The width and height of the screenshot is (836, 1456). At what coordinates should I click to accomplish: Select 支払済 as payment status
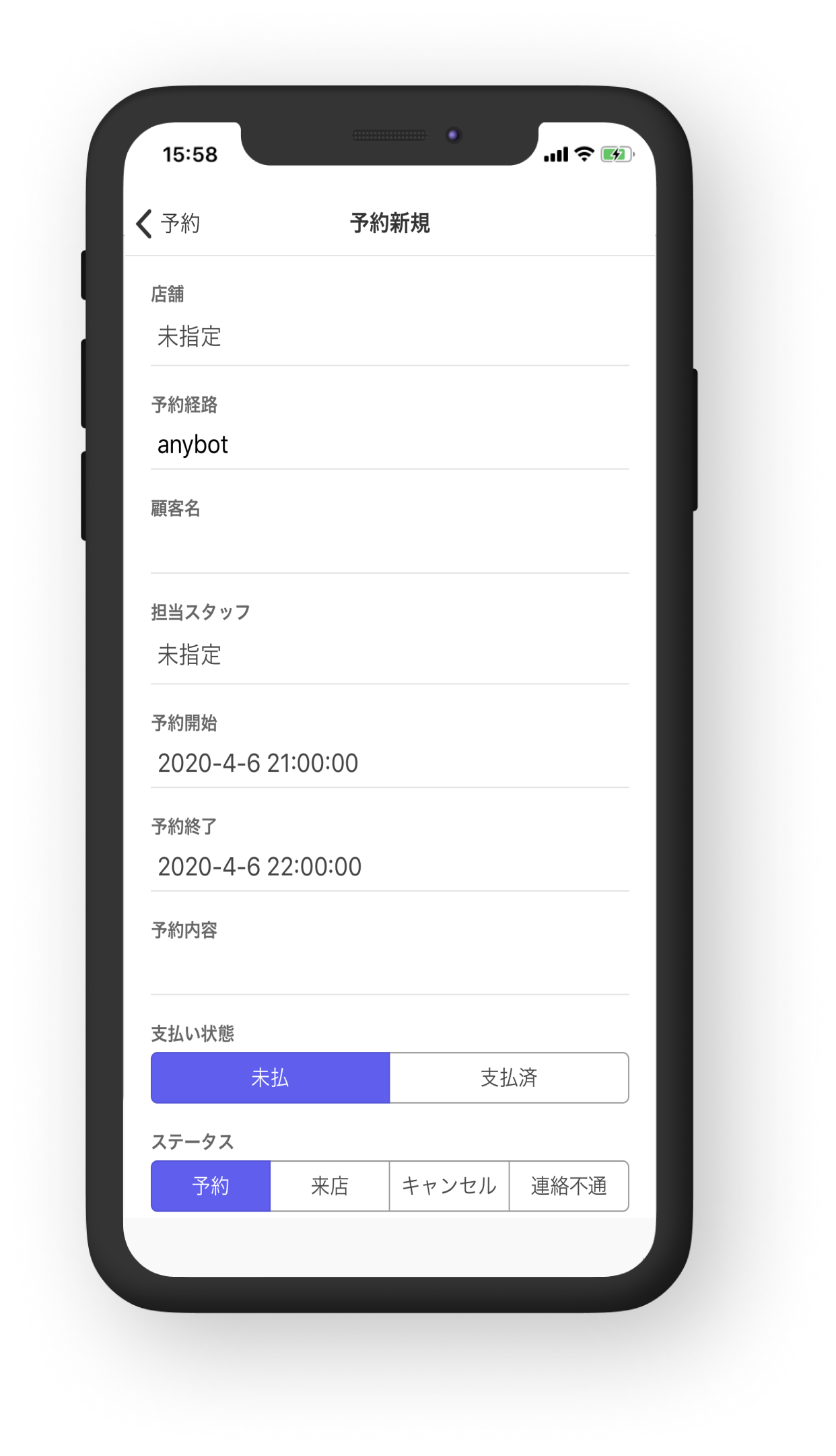[510, 1078]
